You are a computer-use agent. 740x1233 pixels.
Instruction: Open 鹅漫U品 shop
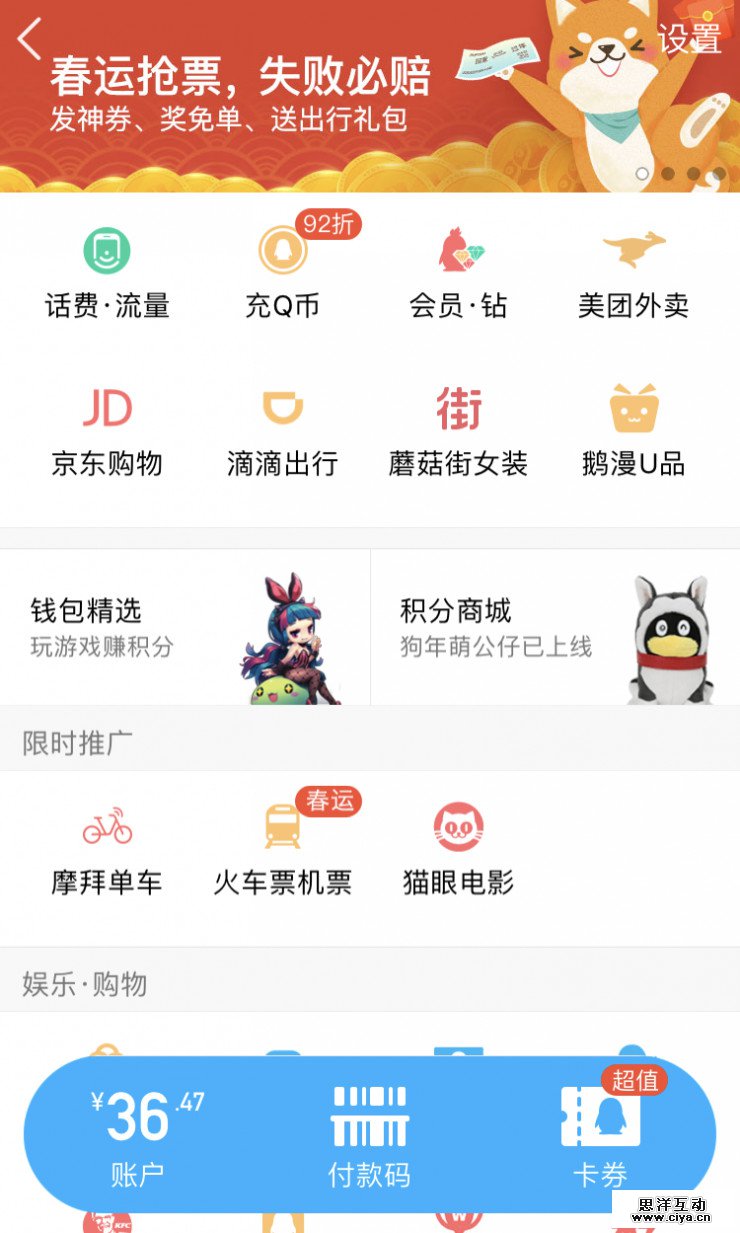coord(634,430)
